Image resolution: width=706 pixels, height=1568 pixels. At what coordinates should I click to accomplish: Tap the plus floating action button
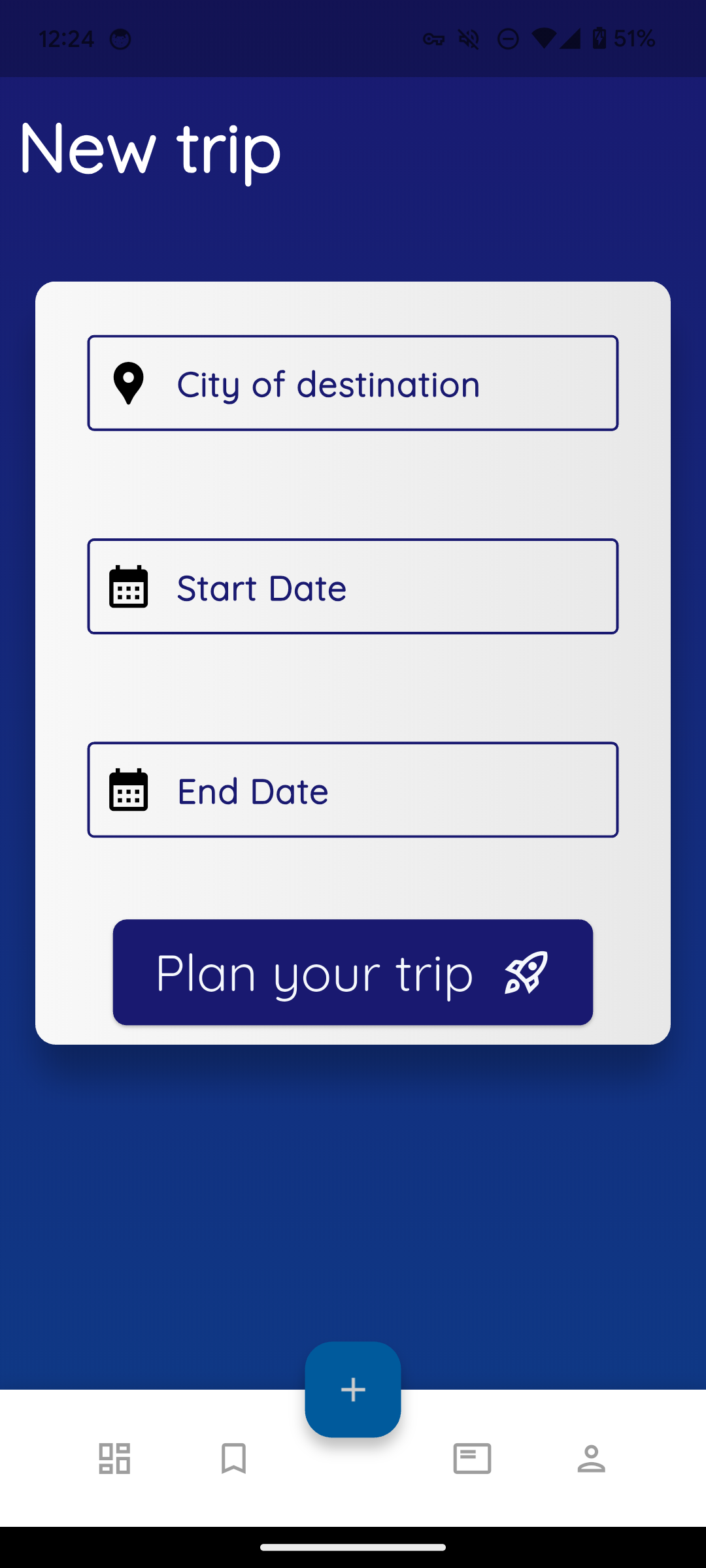[x=353, y=1390]
